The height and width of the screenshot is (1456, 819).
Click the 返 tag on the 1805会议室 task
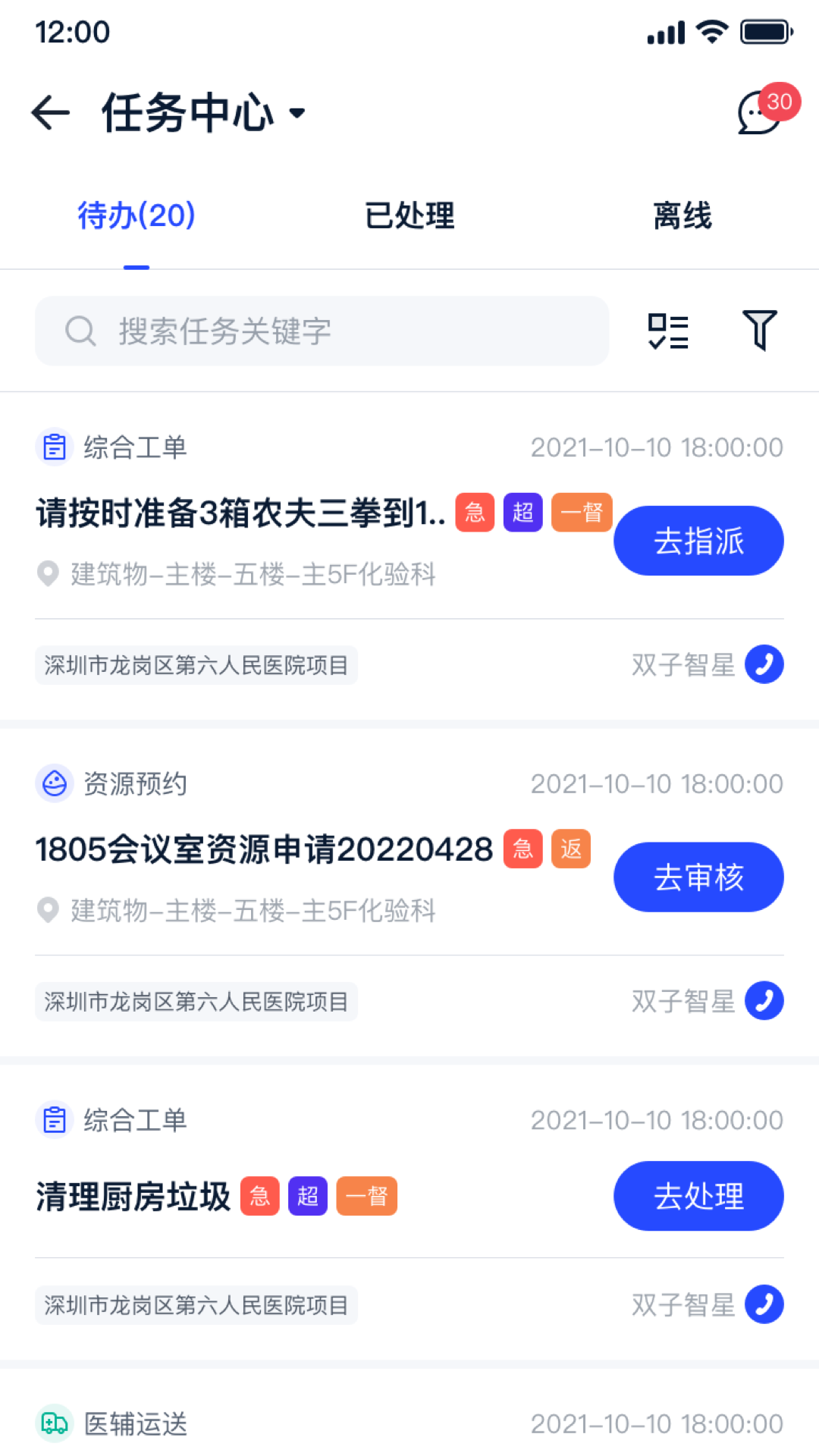point(570,849)
